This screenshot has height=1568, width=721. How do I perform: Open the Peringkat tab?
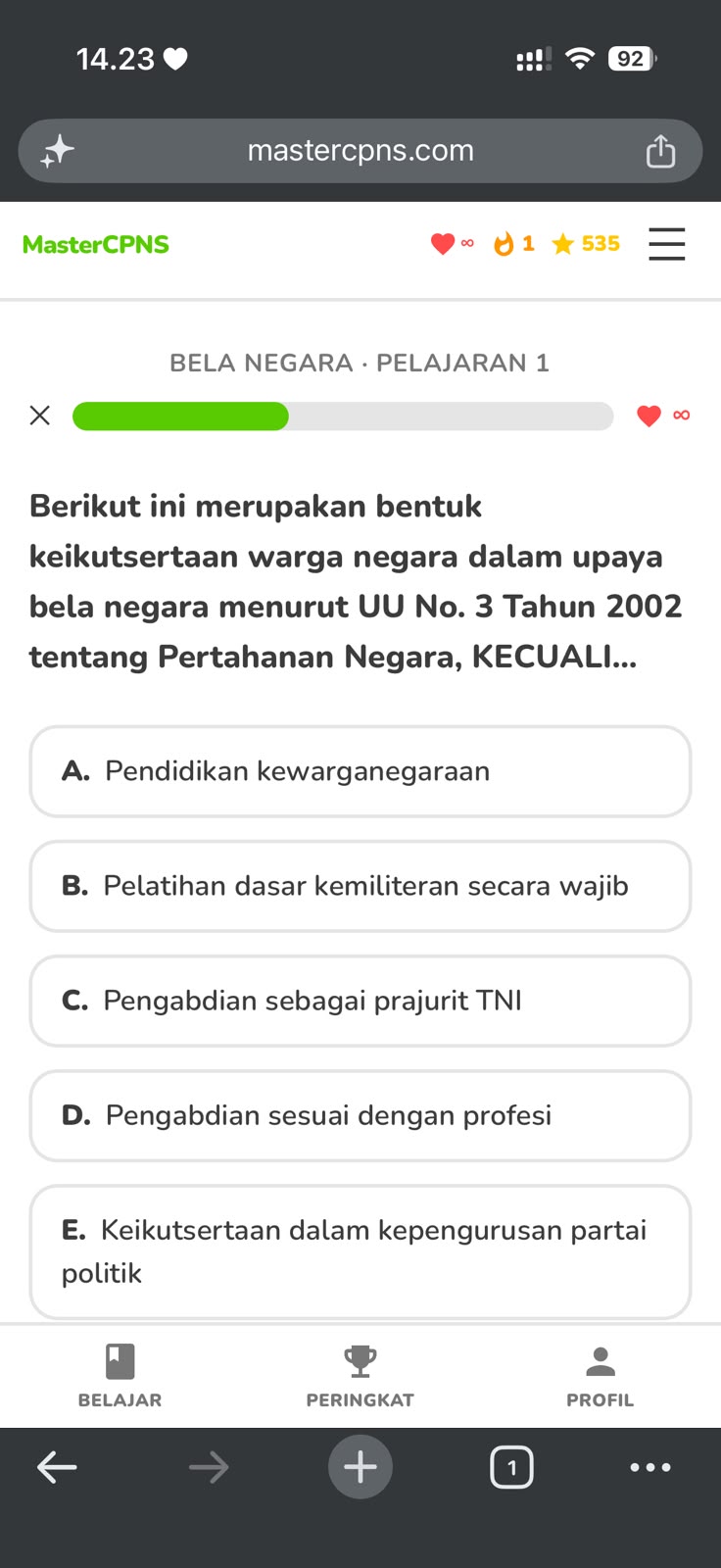(x=360, y=1376)
